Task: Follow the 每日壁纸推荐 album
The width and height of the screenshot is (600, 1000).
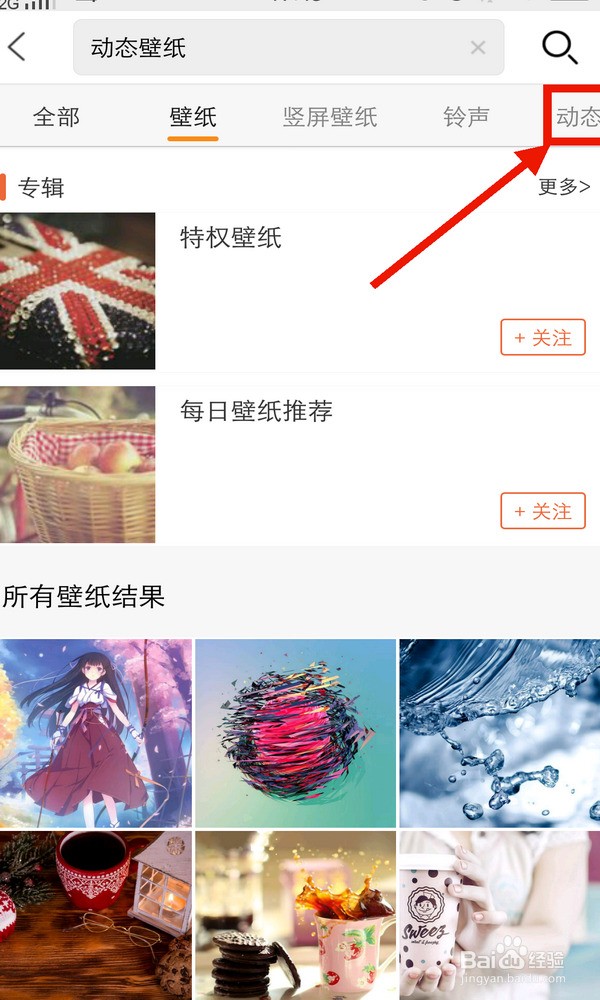Action: (542, 511)
